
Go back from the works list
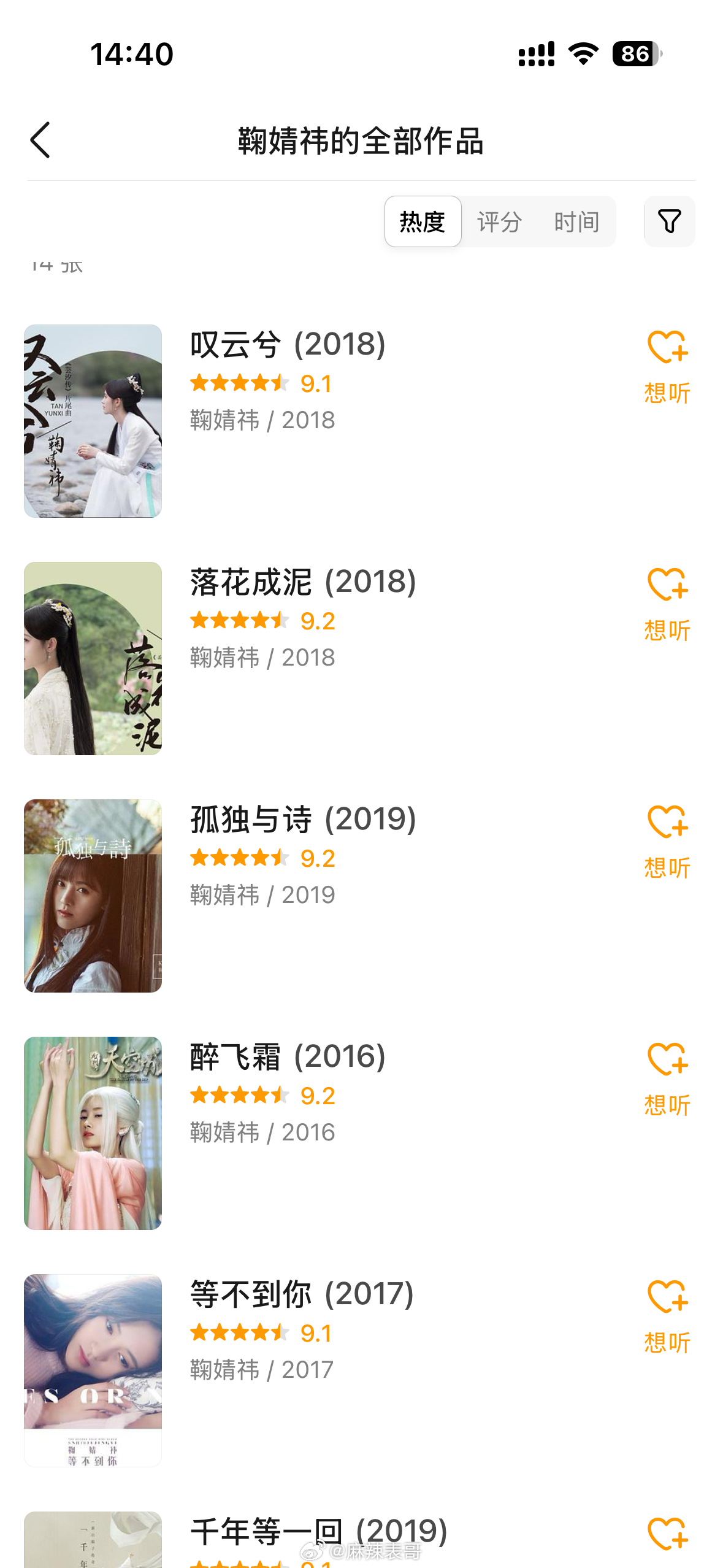(40, 140)
